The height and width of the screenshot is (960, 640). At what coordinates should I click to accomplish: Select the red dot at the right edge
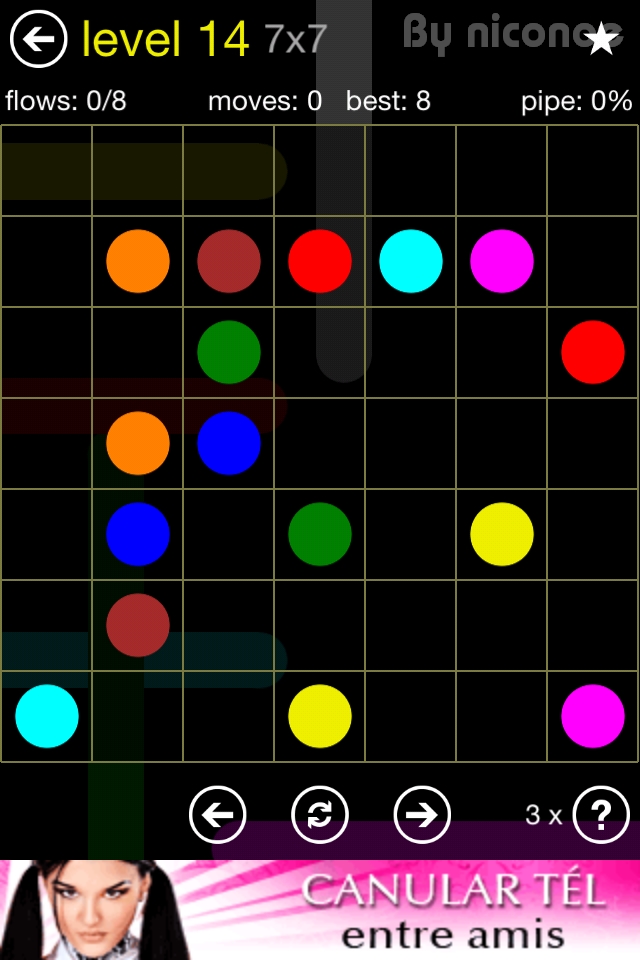593,352
